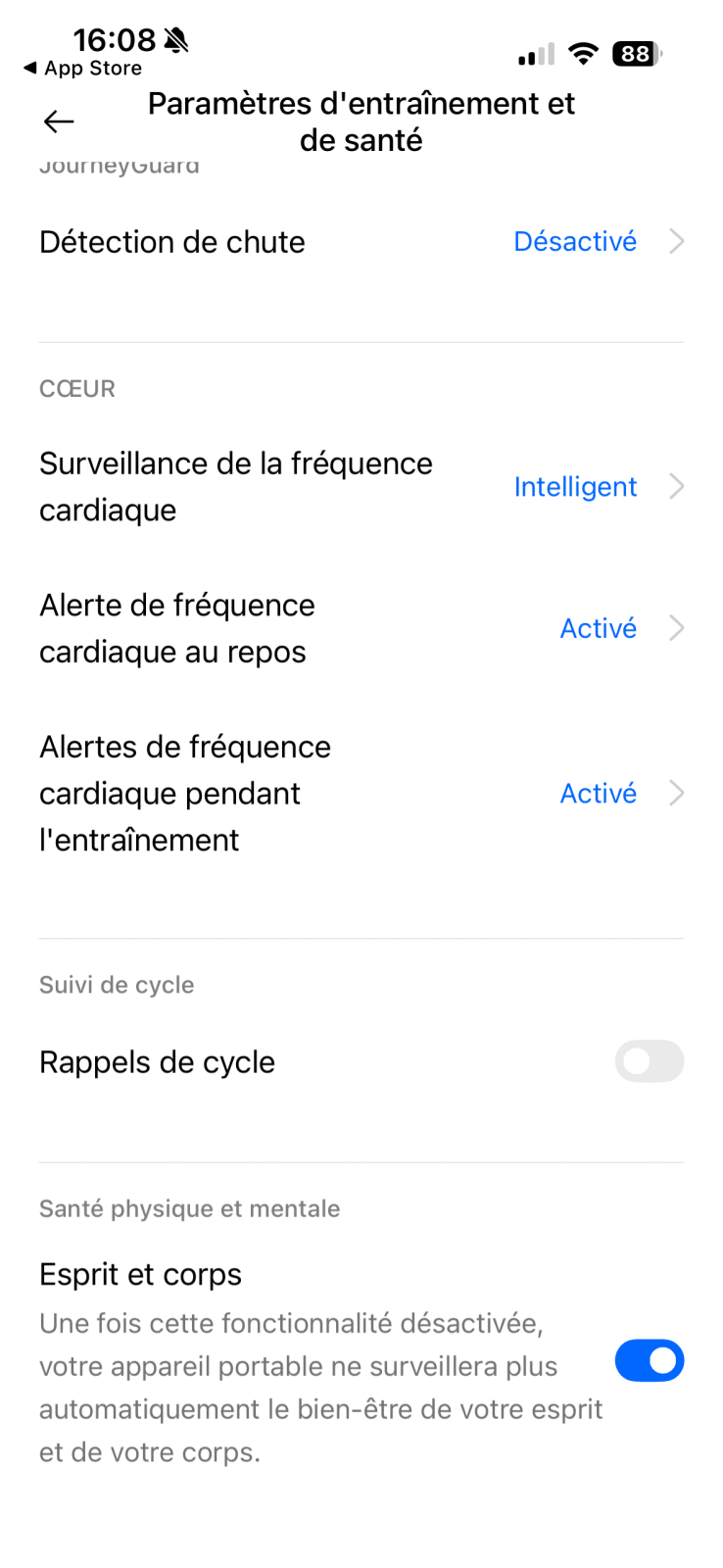The width and height of the screenshot is (723, 1568).
Task: Go back using the arrow icon
Action: (x=59, y=122)
